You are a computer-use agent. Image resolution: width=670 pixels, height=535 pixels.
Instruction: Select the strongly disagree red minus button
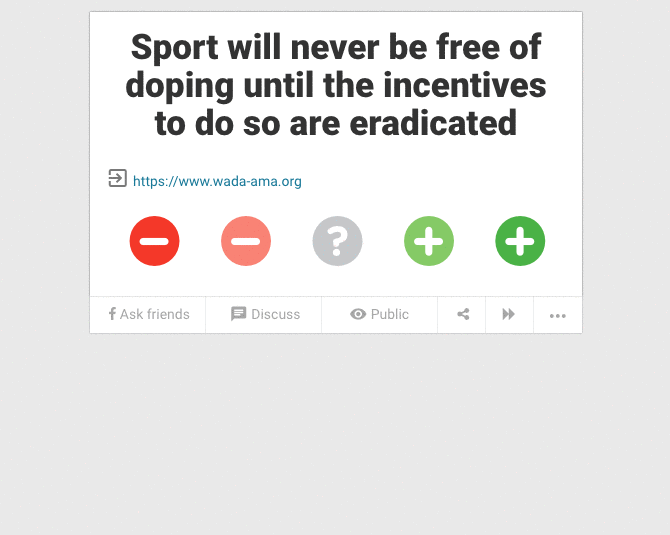[x=155, y=241]
